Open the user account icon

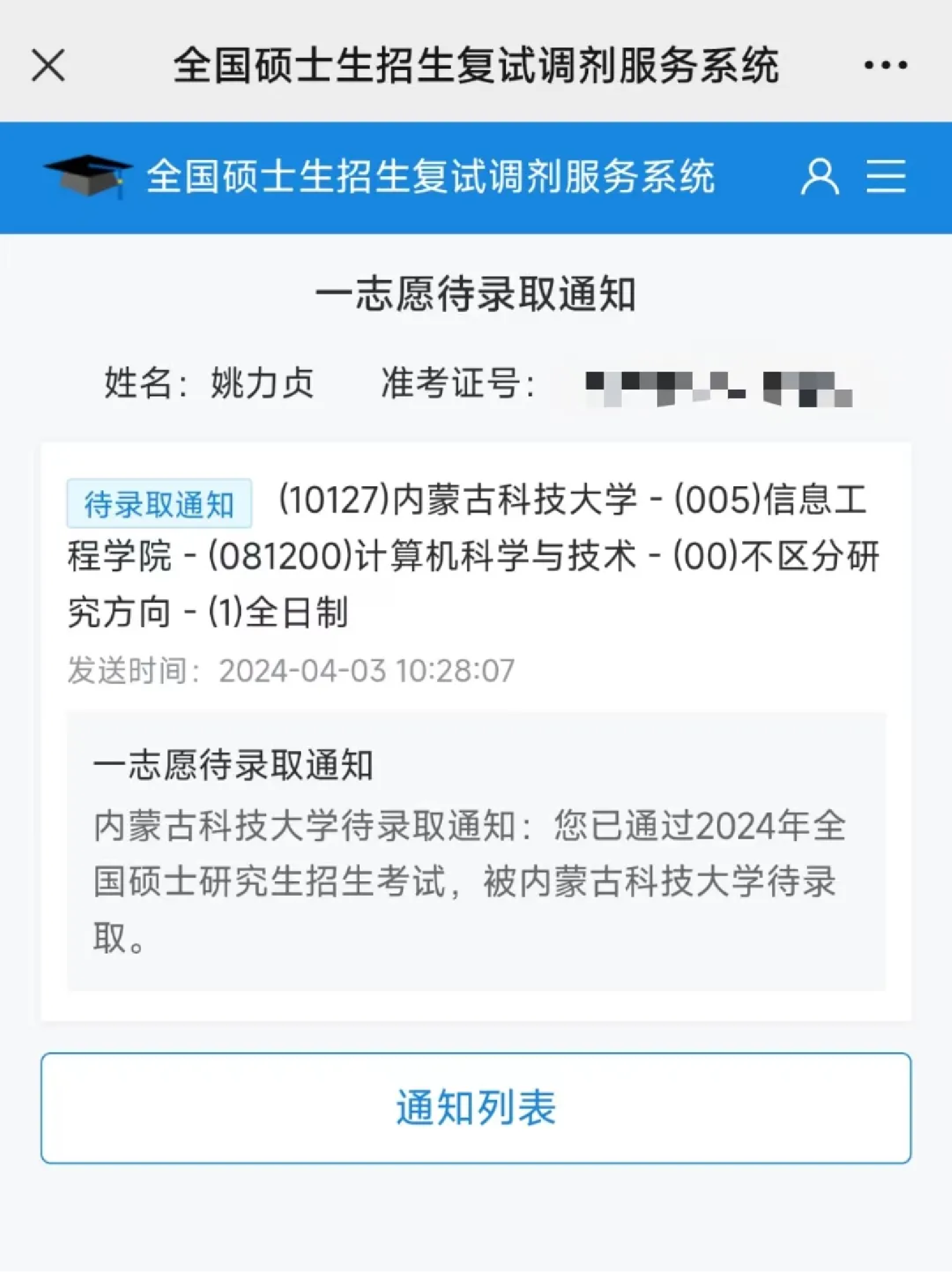(820, 176)
